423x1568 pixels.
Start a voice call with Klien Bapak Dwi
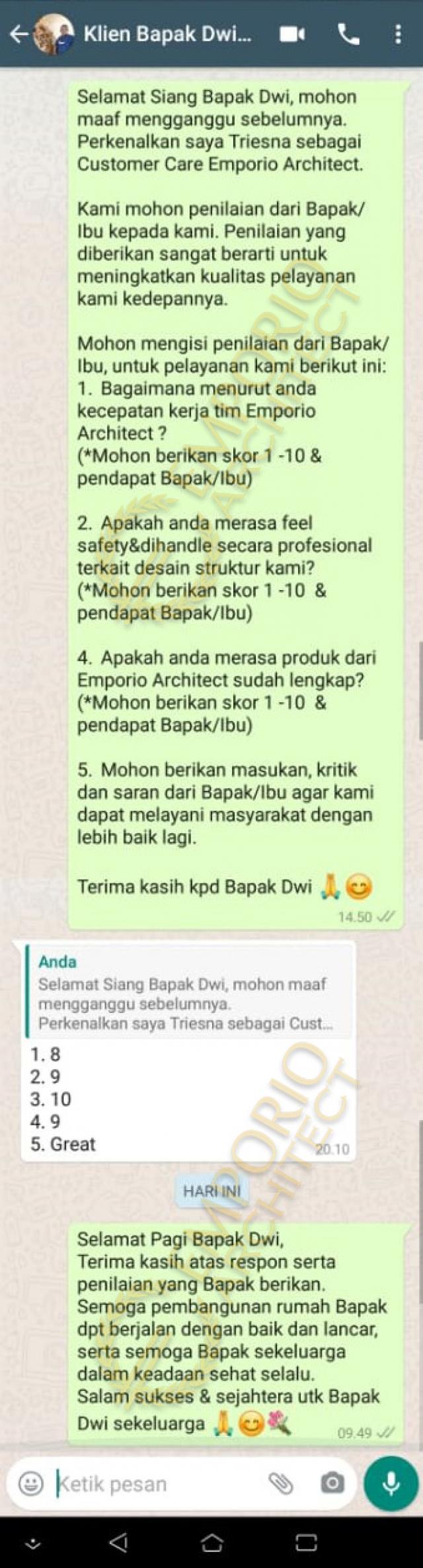(348, 34)
